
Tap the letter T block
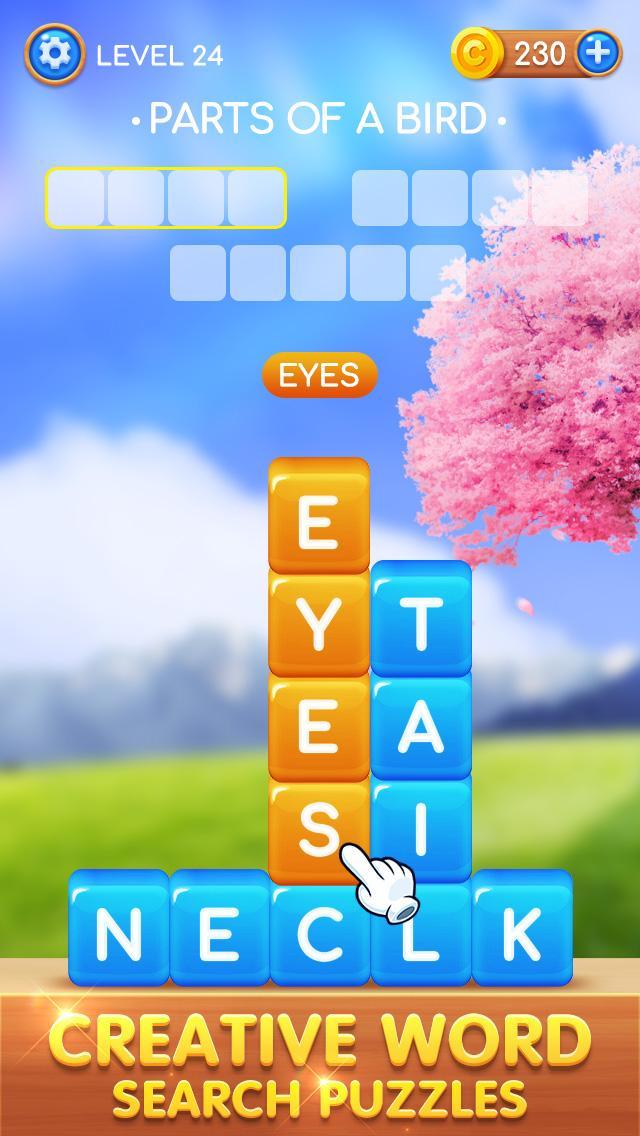(421, 620)
